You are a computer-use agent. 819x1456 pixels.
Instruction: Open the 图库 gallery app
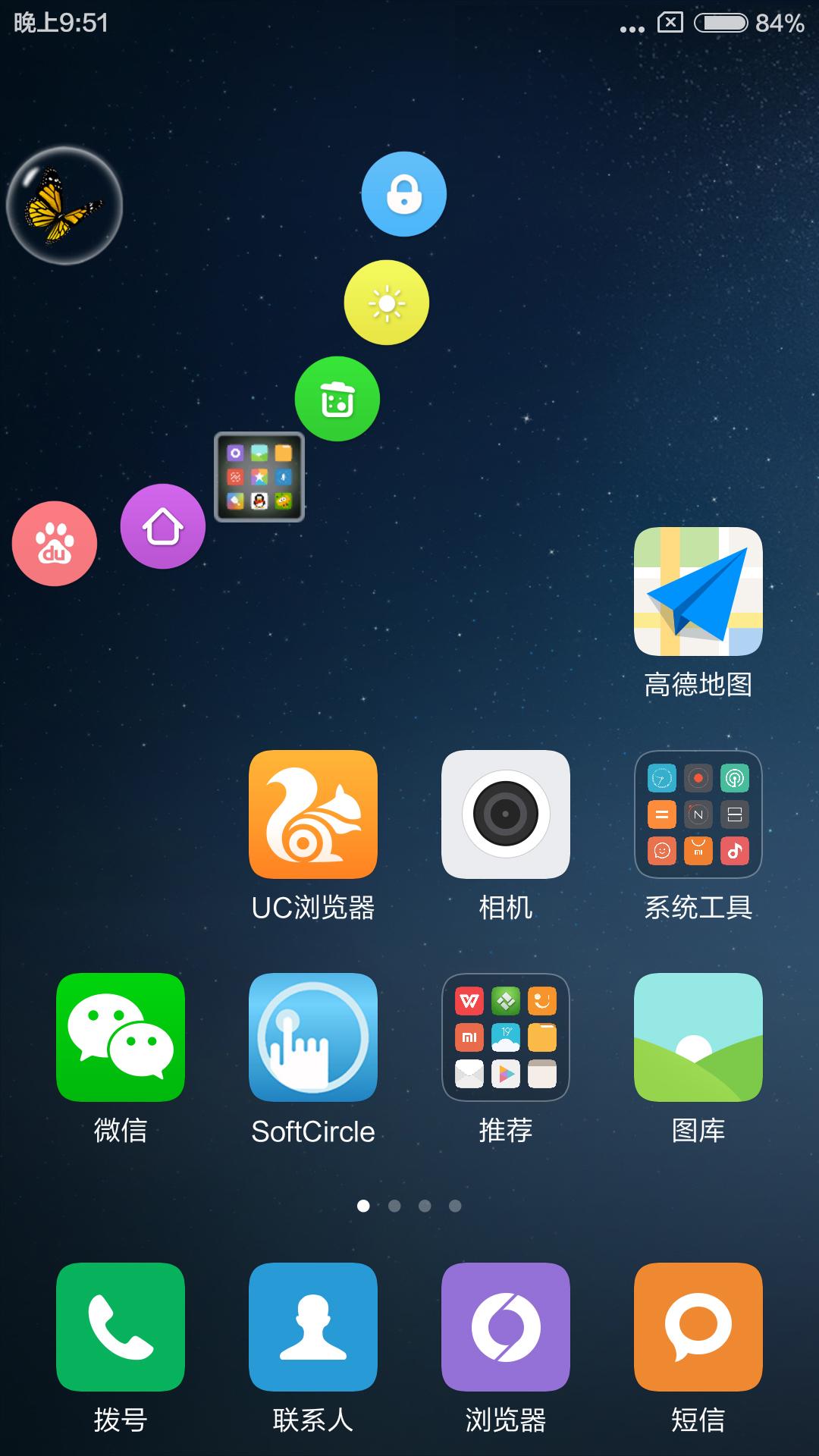coord(698,1037)
